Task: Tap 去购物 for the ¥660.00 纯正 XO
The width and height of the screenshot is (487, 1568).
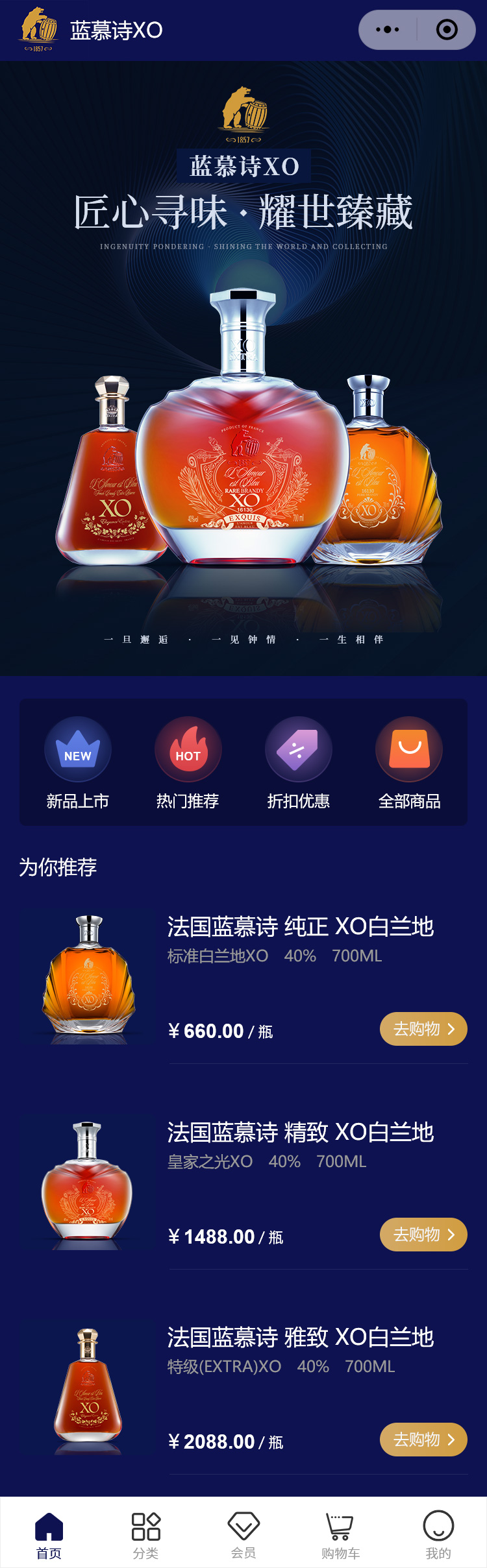Action: [x=423, y=1029]
